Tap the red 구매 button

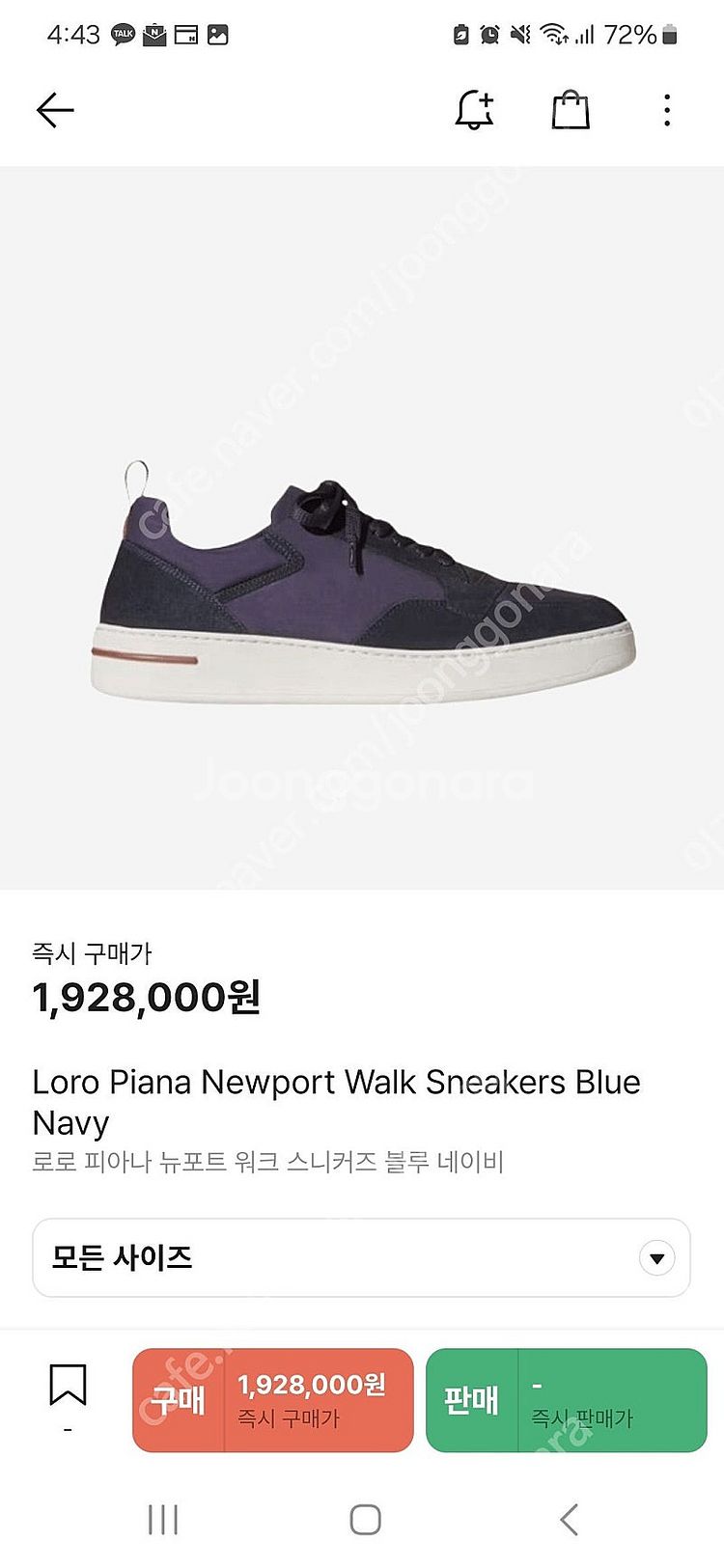pos(273,1400)
